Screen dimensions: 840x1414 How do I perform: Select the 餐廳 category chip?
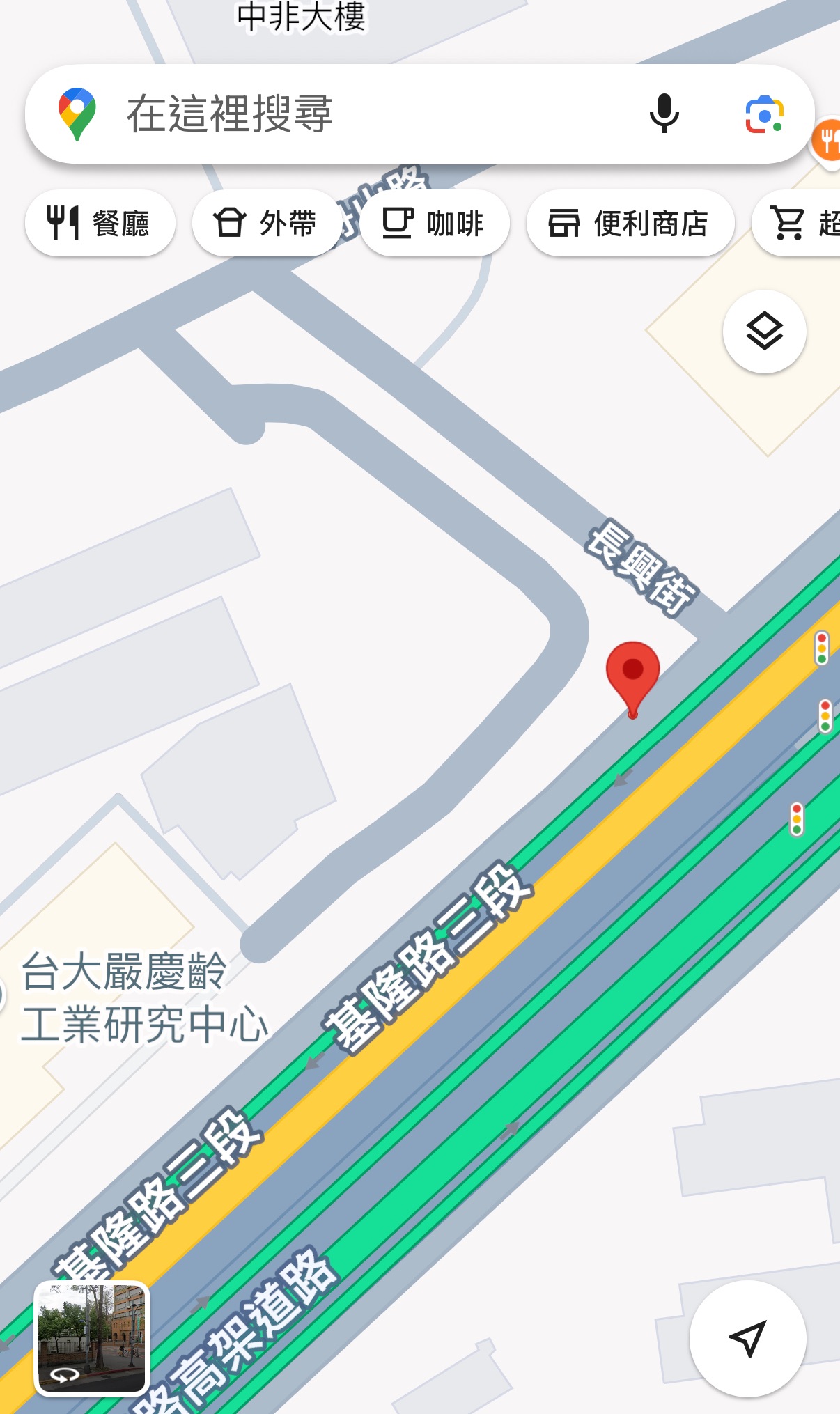click(x=100, y=224)
